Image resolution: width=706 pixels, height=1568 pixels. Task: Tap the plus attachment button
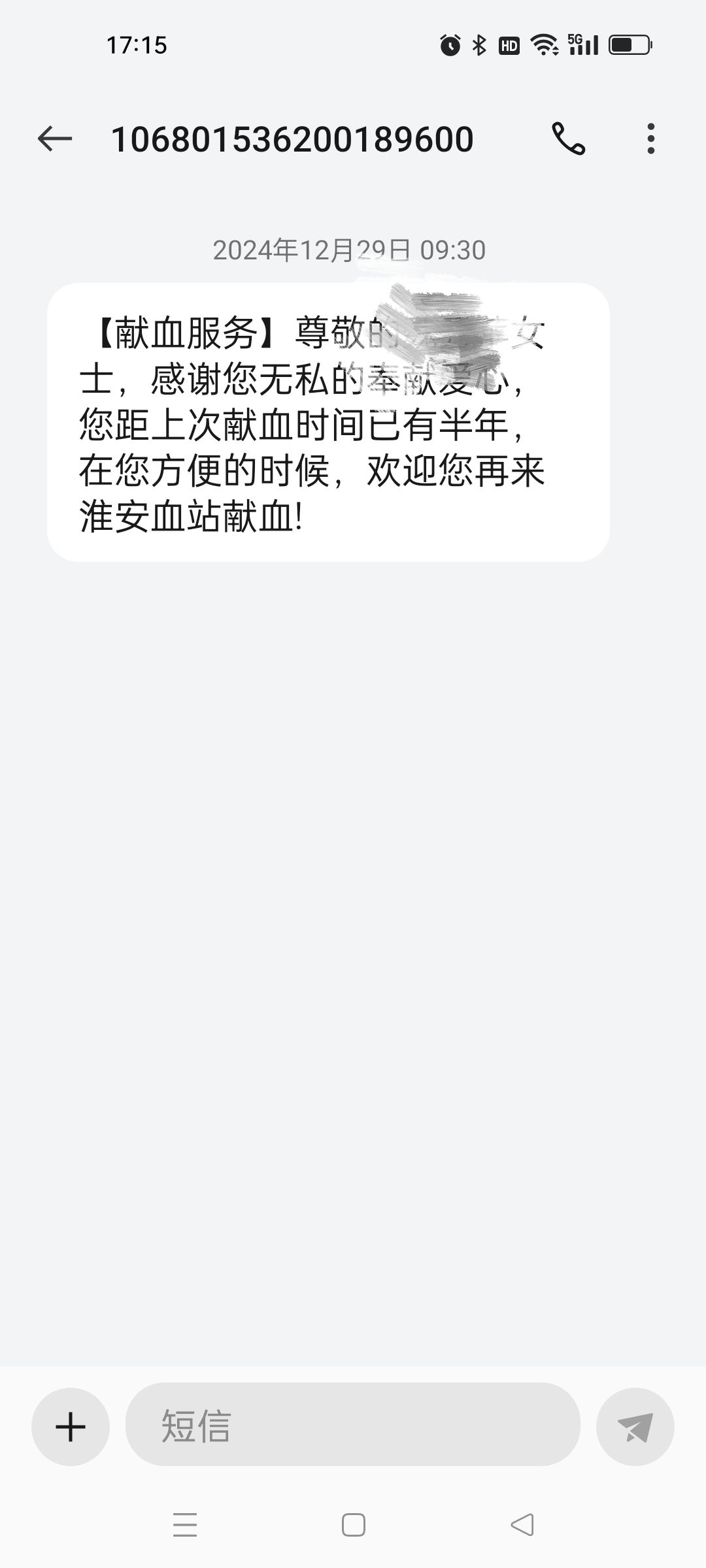coord(71,1426)
